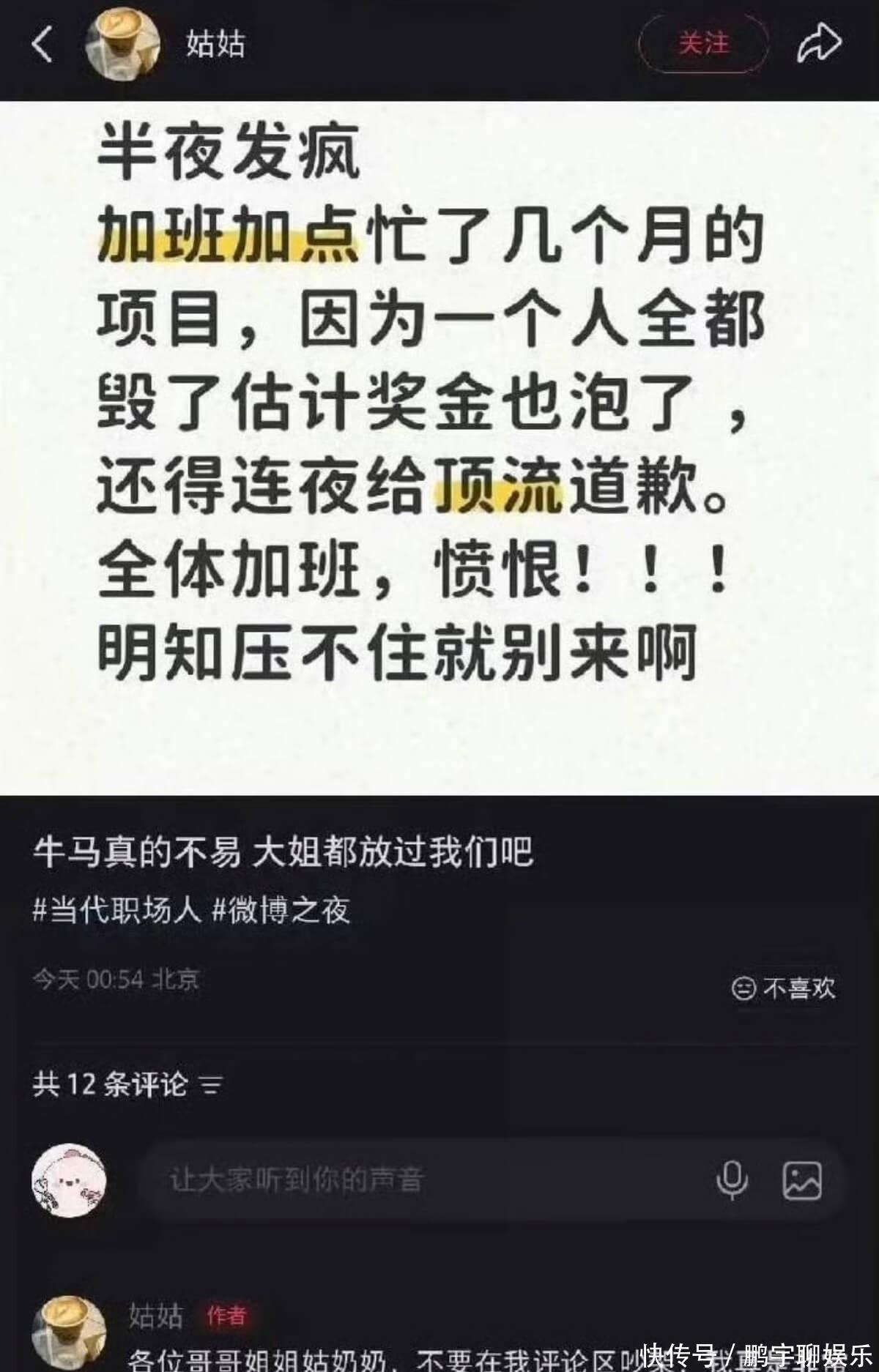Open the #当代职场人 hashtag
Viewport: 879px width, 1372px height.
pyautogui.click(x=117, y=910)
